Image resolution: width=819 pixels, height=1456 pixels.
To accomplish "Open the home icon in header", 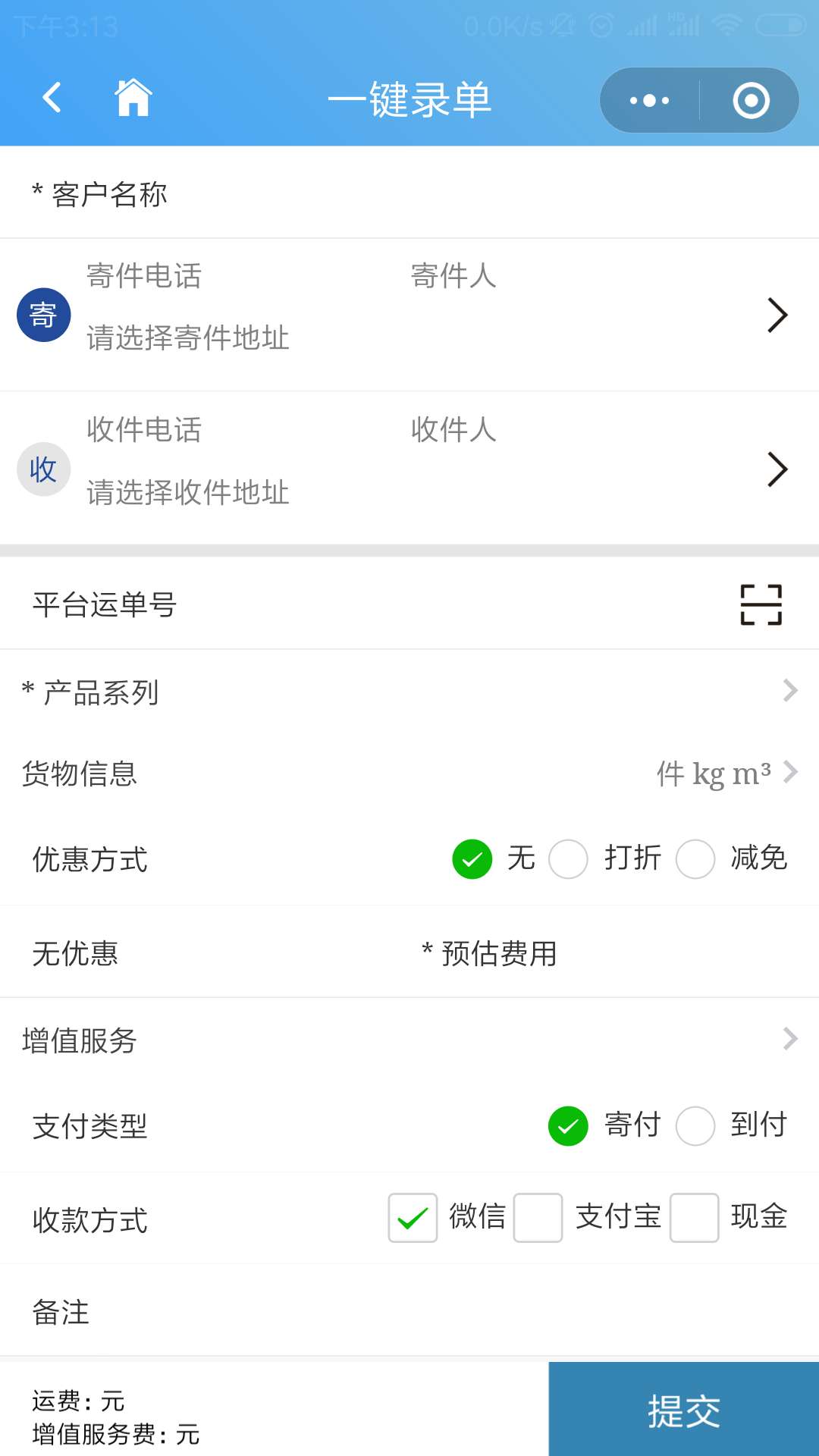I will (133, 98).
